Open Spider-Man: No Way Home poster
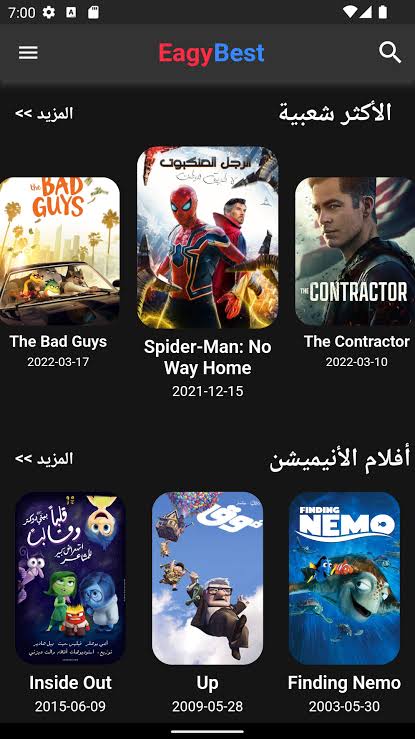The height and width of the screenshot is (739, 415). (x=207, y=238)
